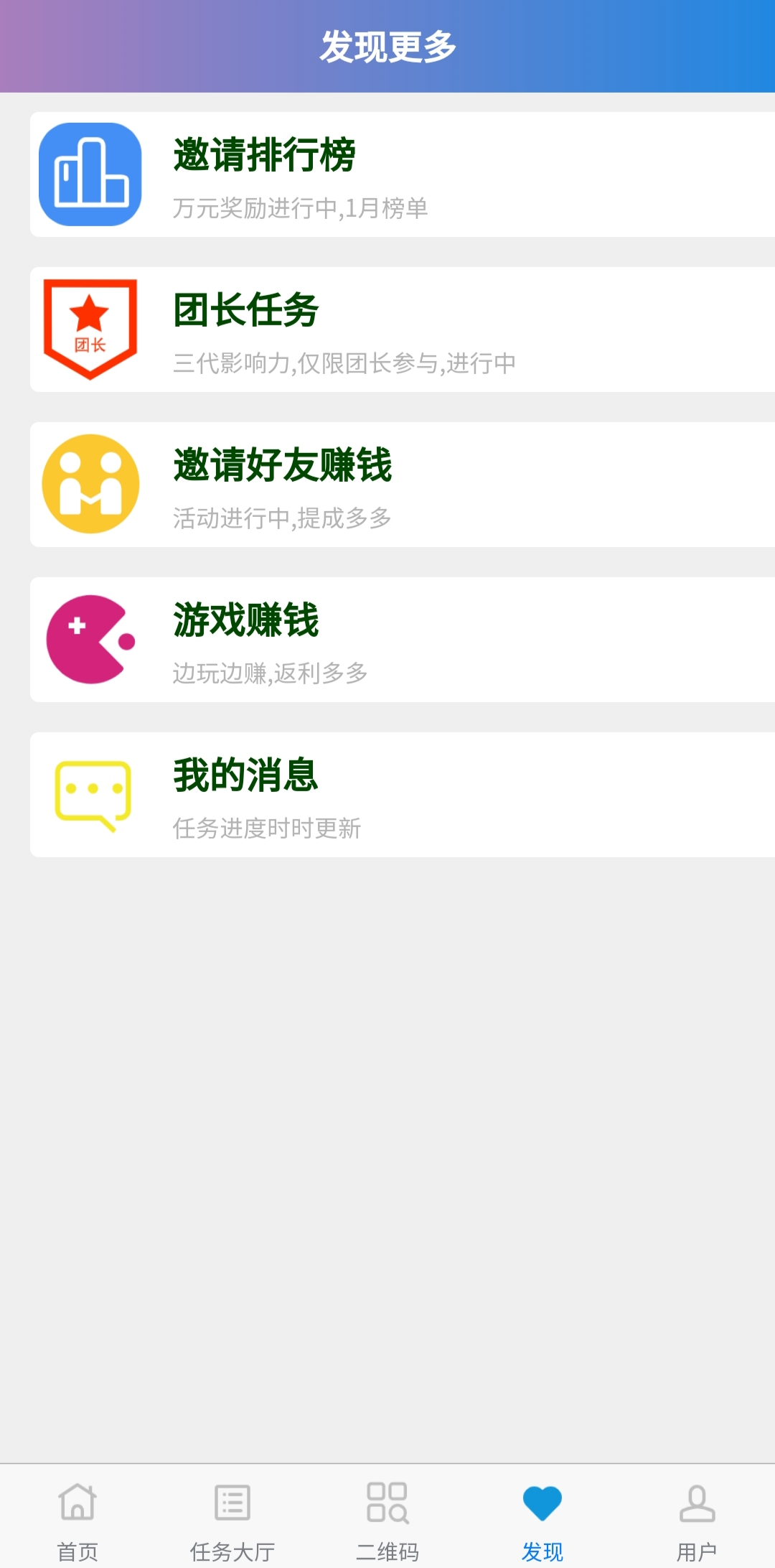Open 邀请好友赚钱 invite friends entry
The image size is (775, 1568).
pyautogui.click(x=403, y=485)
